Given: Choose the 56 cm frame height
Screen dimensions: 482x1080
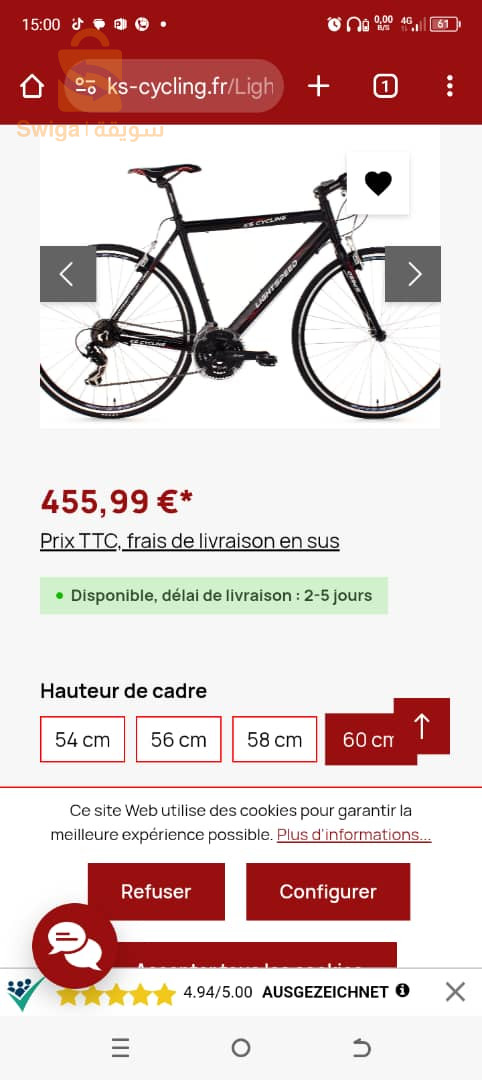Looking at the screenshot, I should point(179,740).
